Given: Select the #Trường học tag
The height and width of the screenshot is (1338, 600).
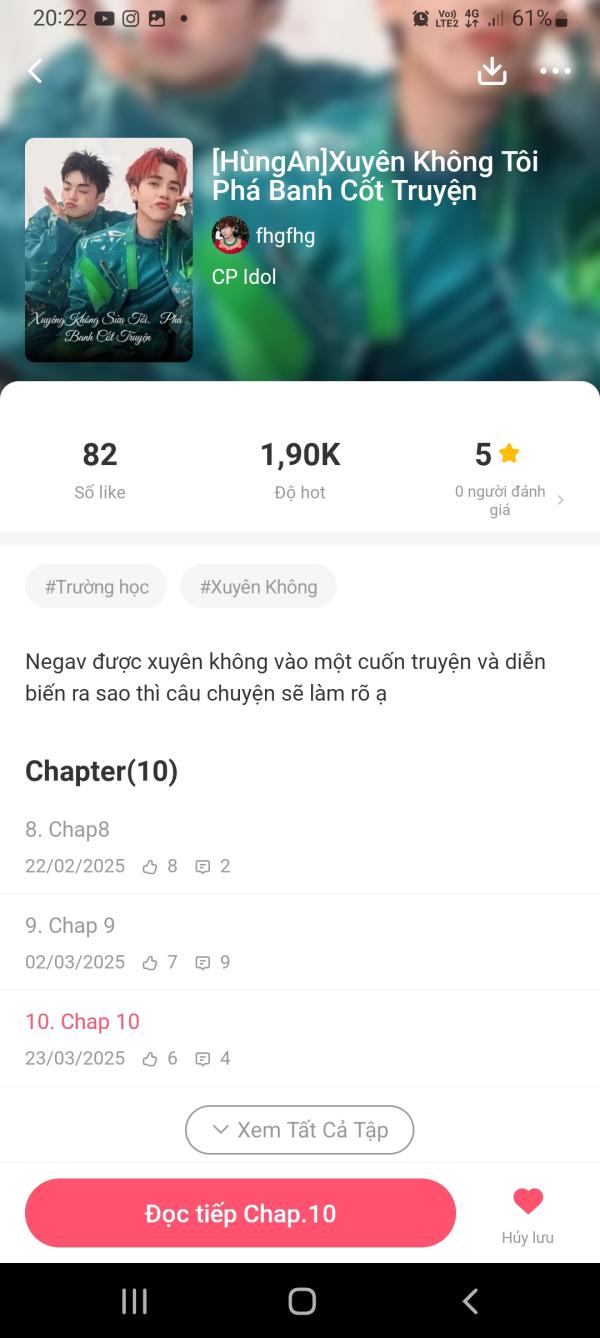Looking at the screenshot, I should click(97, 587).
